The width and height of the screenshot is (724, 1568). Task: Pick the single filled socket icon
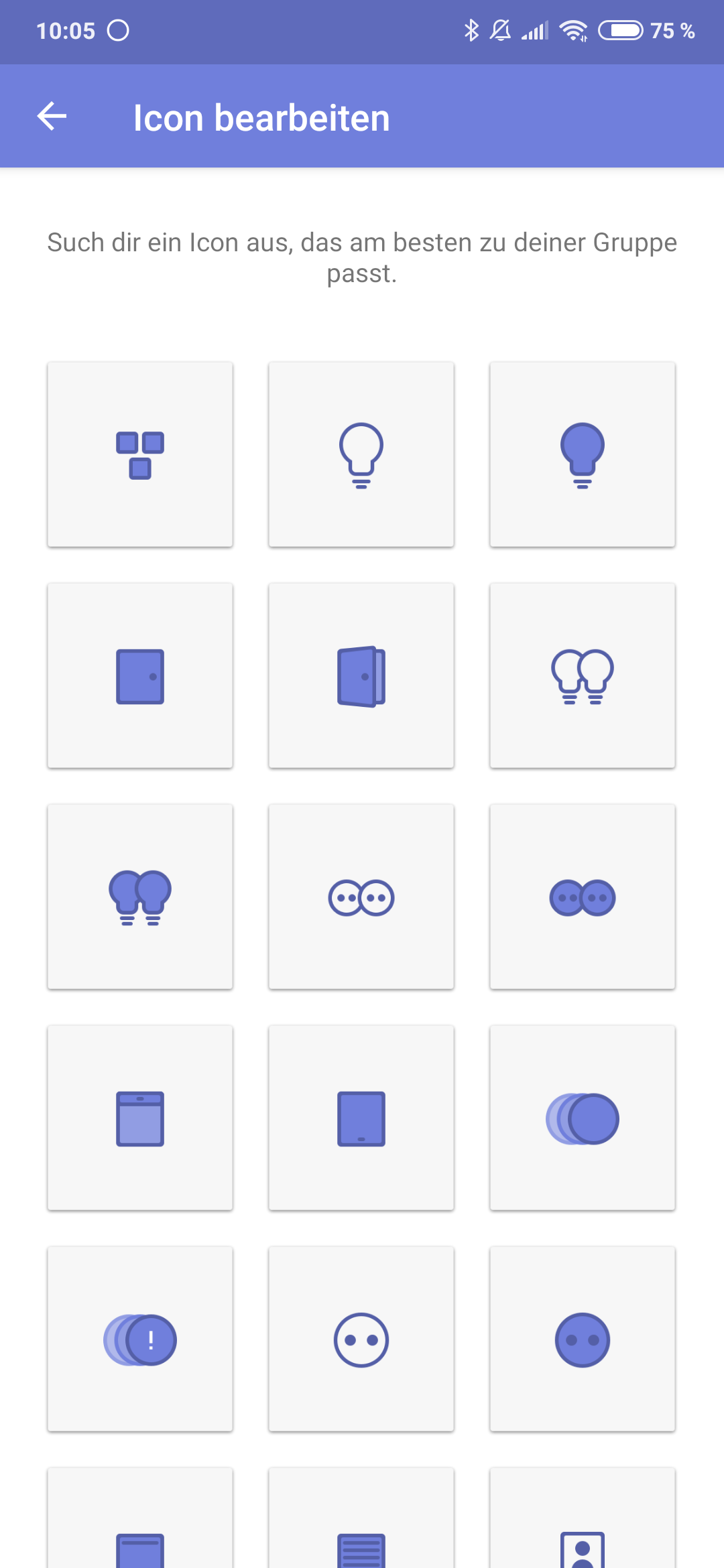point(583,1340)
